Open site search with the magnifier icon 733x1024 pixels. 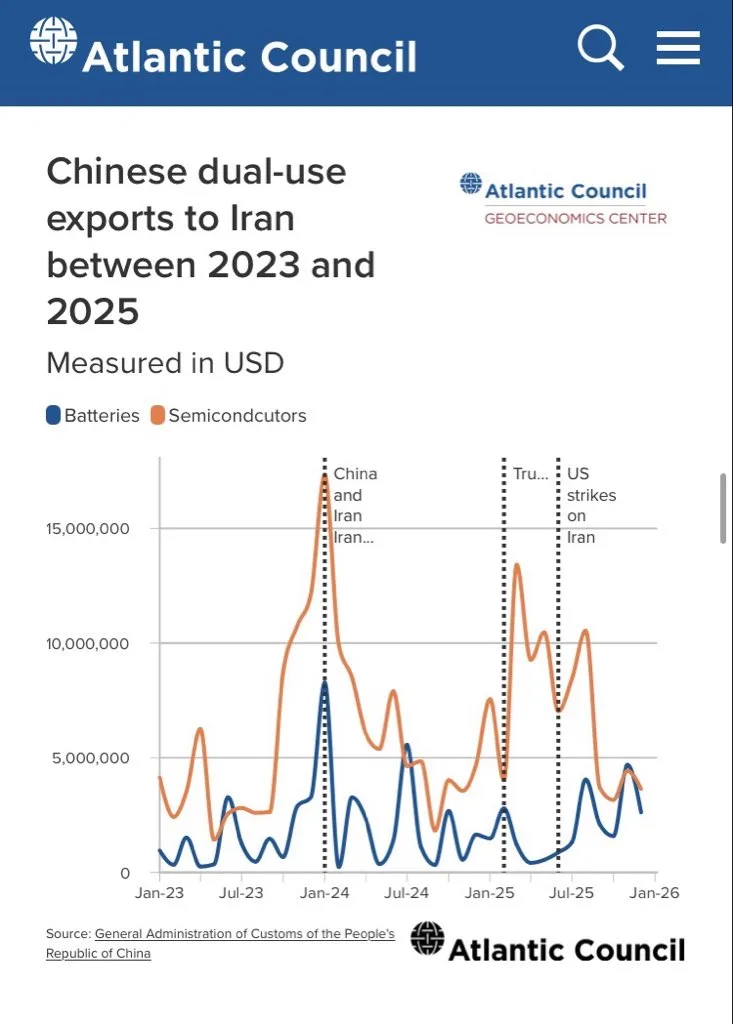[598, 48]
